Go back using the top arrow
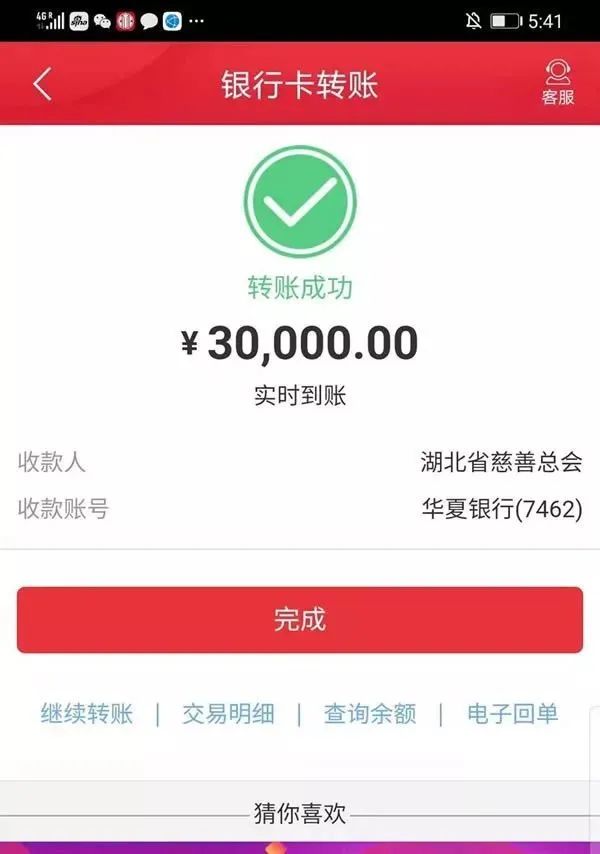600x854 pixels. point(42,84)
